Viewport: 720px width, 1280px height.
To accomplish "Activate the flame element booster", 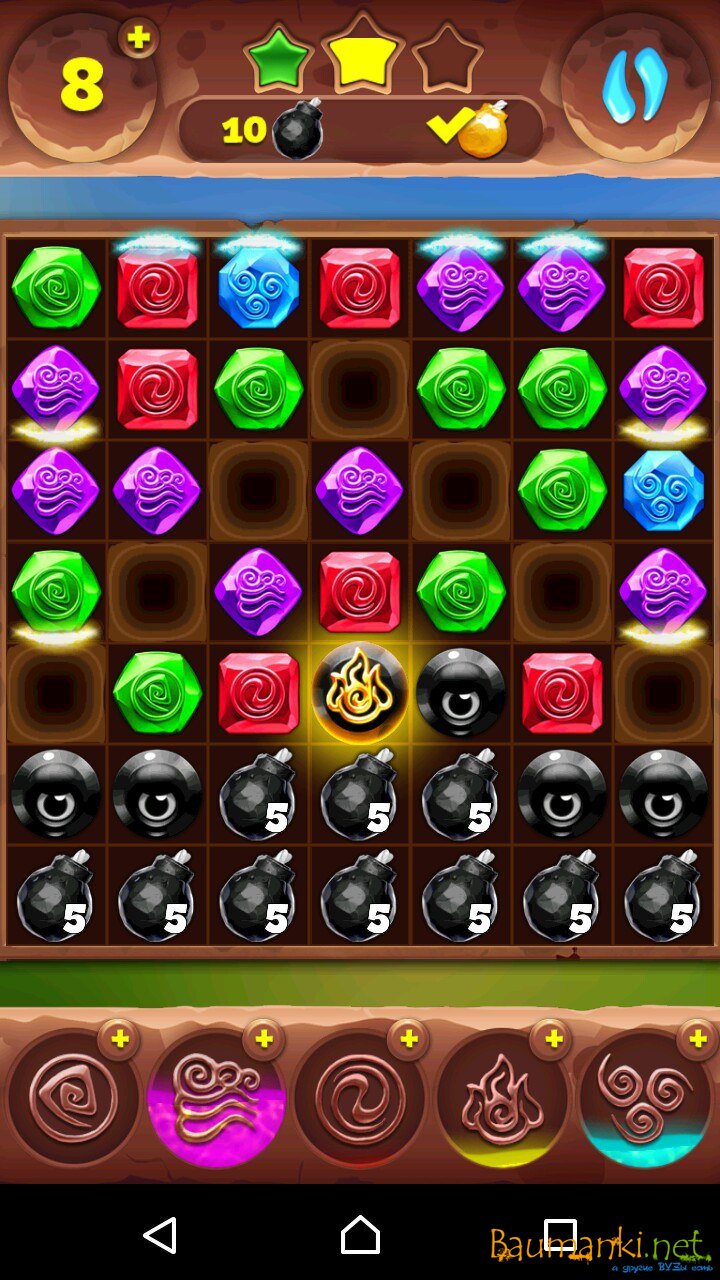I will (503, 1098).
